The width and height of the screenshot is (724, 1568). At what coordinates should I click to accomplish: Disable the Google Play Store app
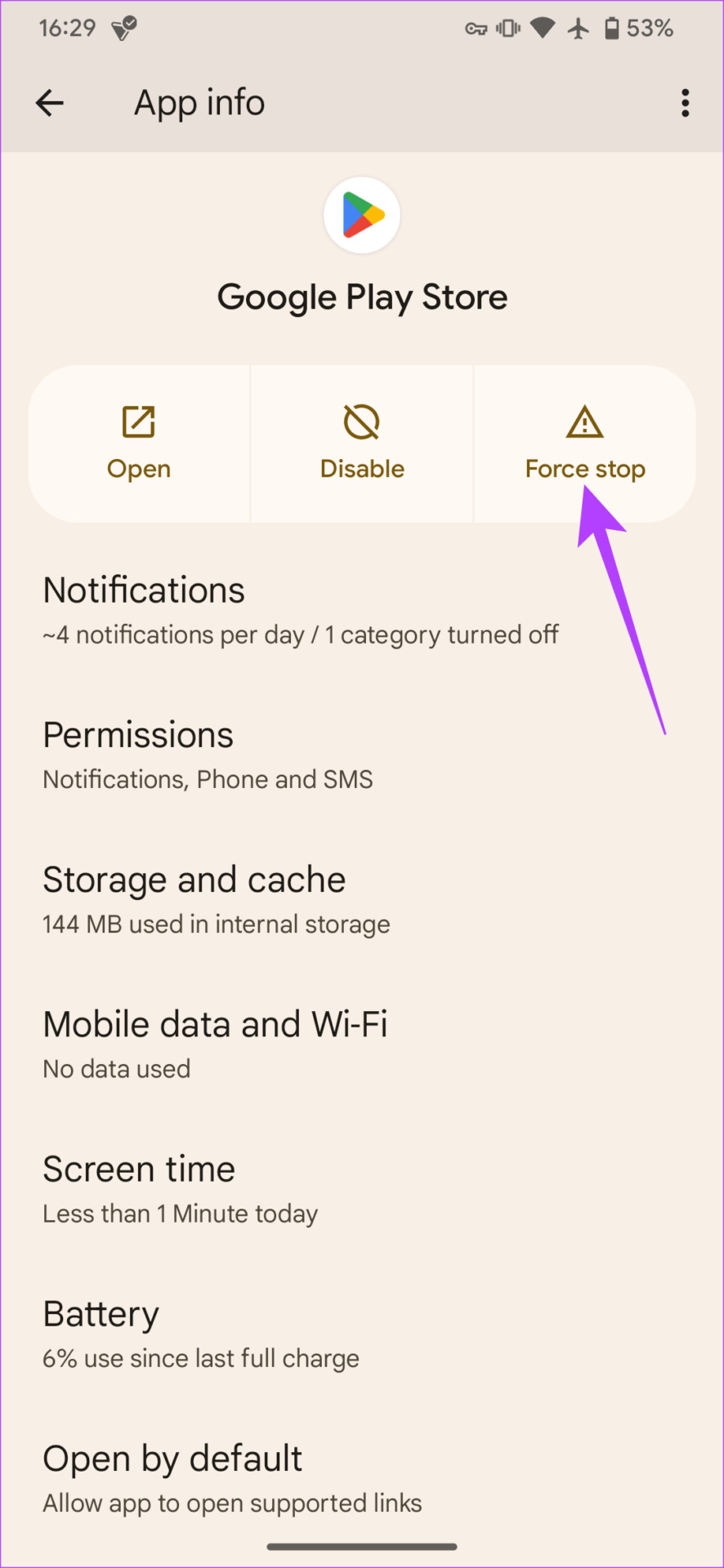[362, 443]
